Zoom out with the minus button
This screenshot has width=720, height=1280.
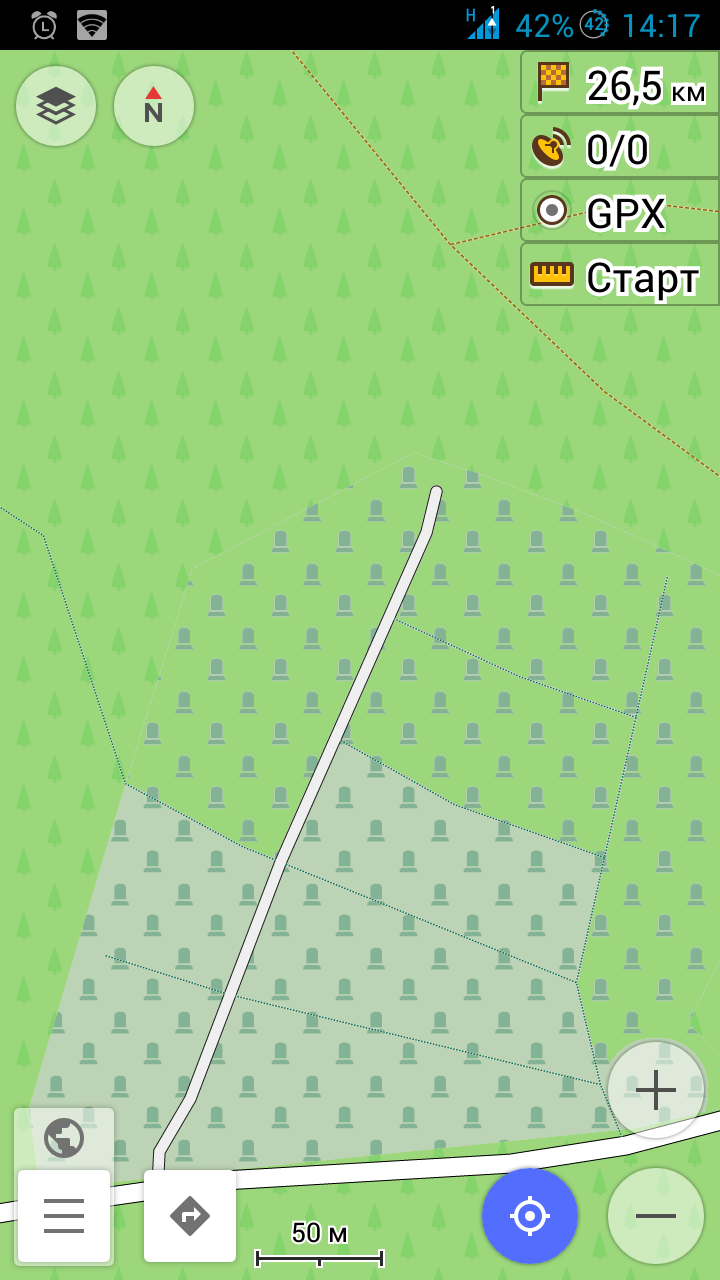click(x=656, y=1215)
